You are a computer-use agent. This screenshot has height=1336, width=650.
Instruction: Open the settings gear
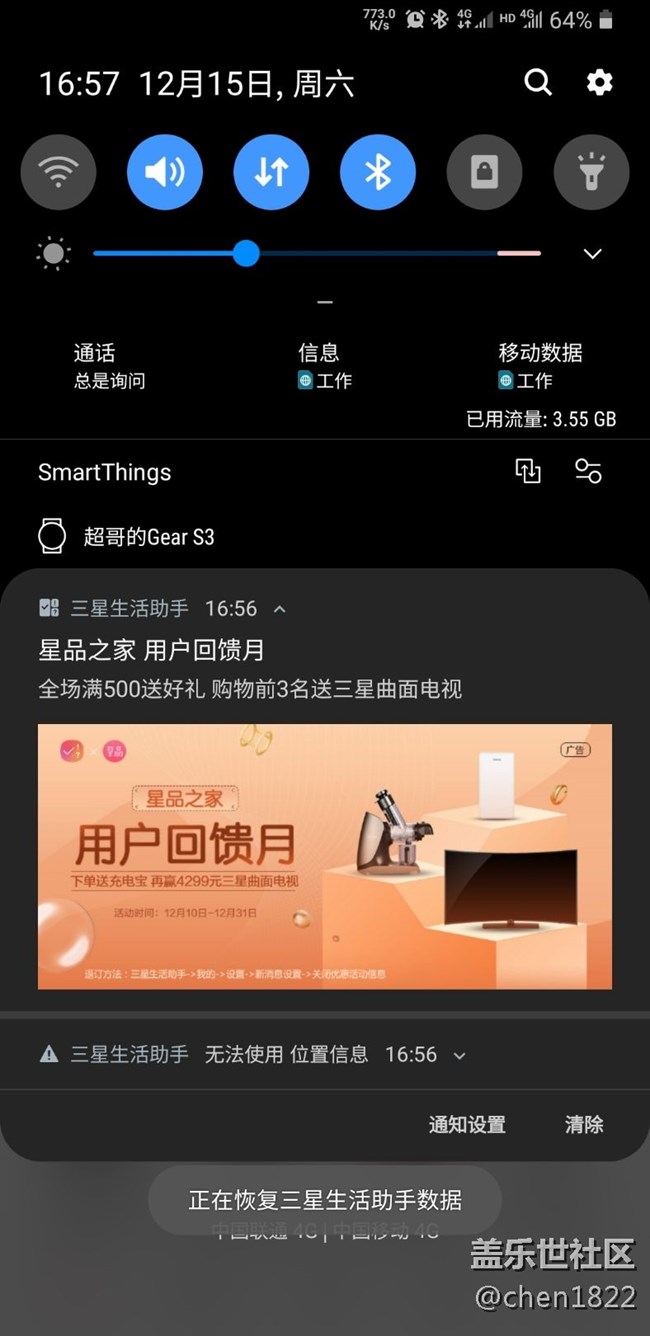599,82
